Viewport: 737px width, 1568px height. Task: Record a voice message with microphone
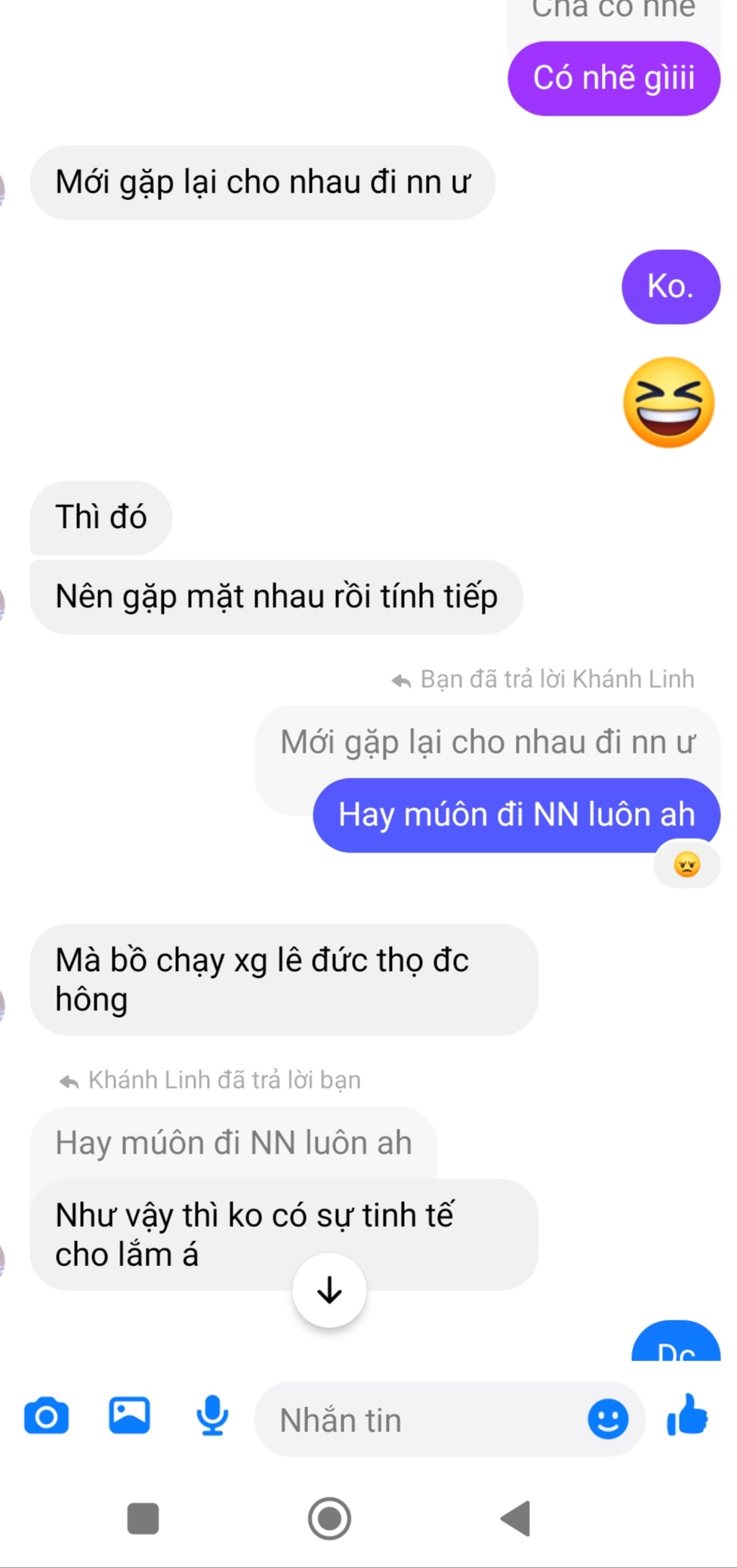(x=212, y=1416)
